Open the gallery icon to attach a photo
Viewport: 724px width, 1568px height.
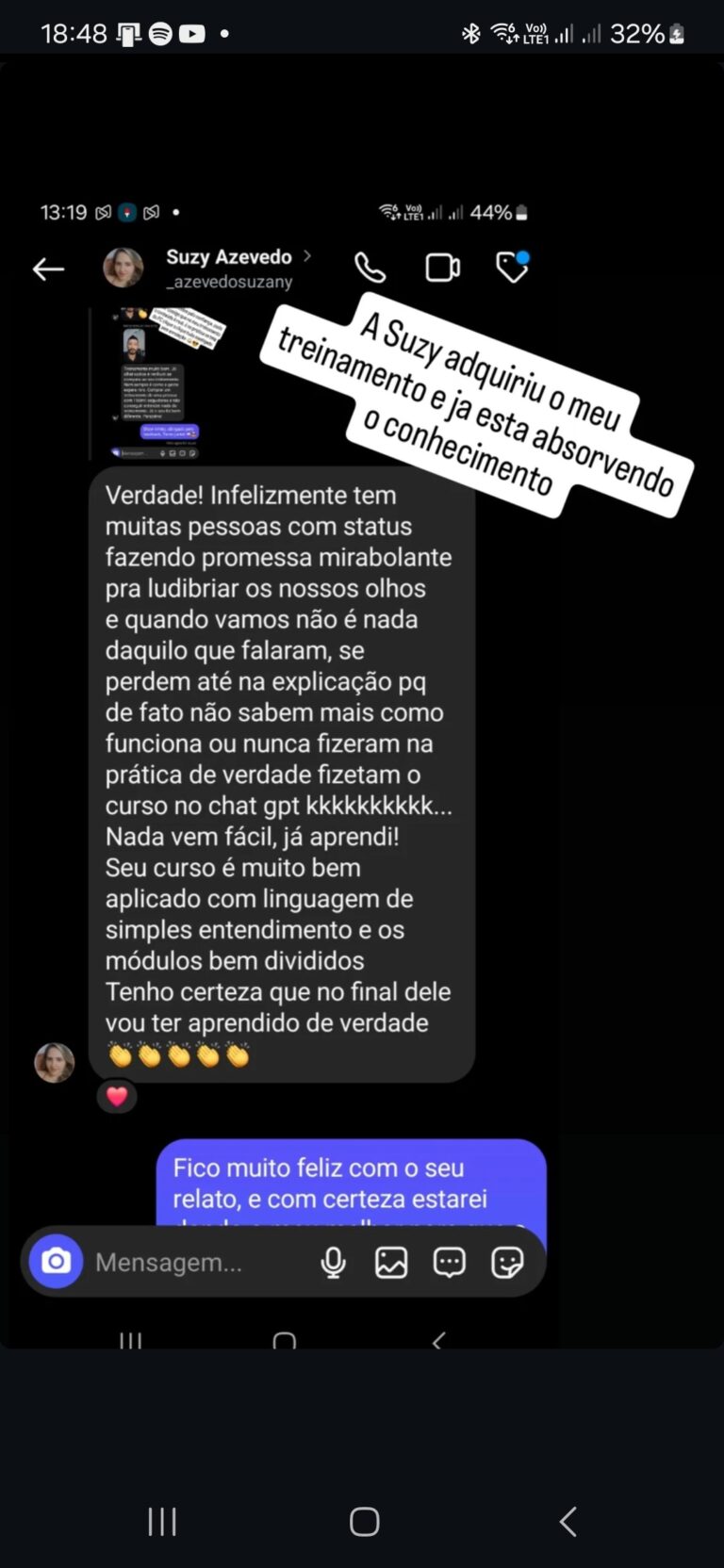tap(391, 1261)
